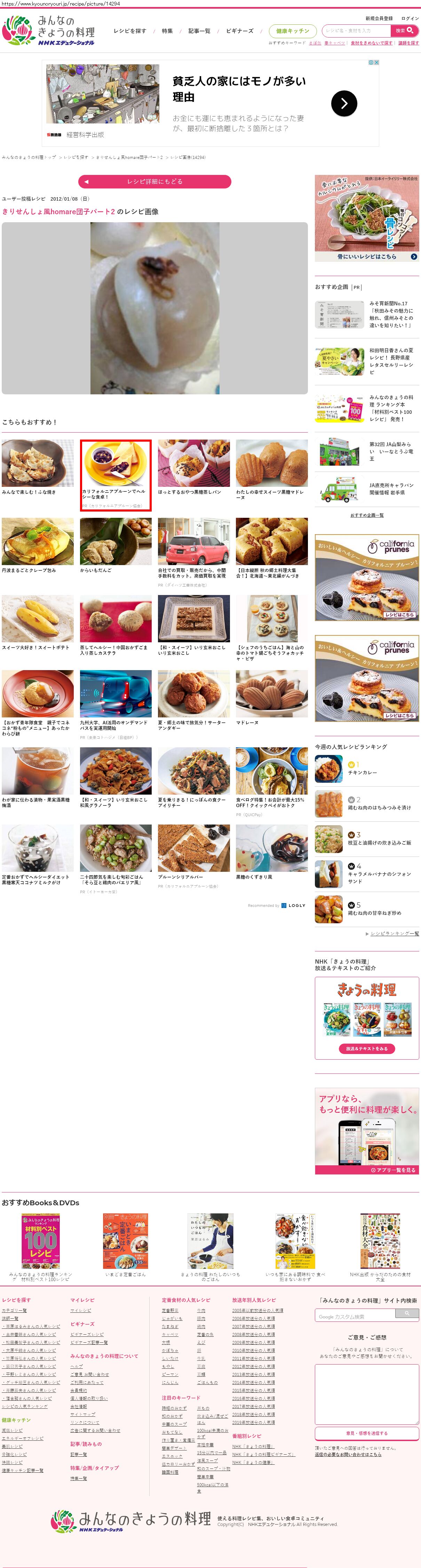Tap the 検索 search button
The image size is (421, 1568).
pyautogui.click(x=405, y=31)
